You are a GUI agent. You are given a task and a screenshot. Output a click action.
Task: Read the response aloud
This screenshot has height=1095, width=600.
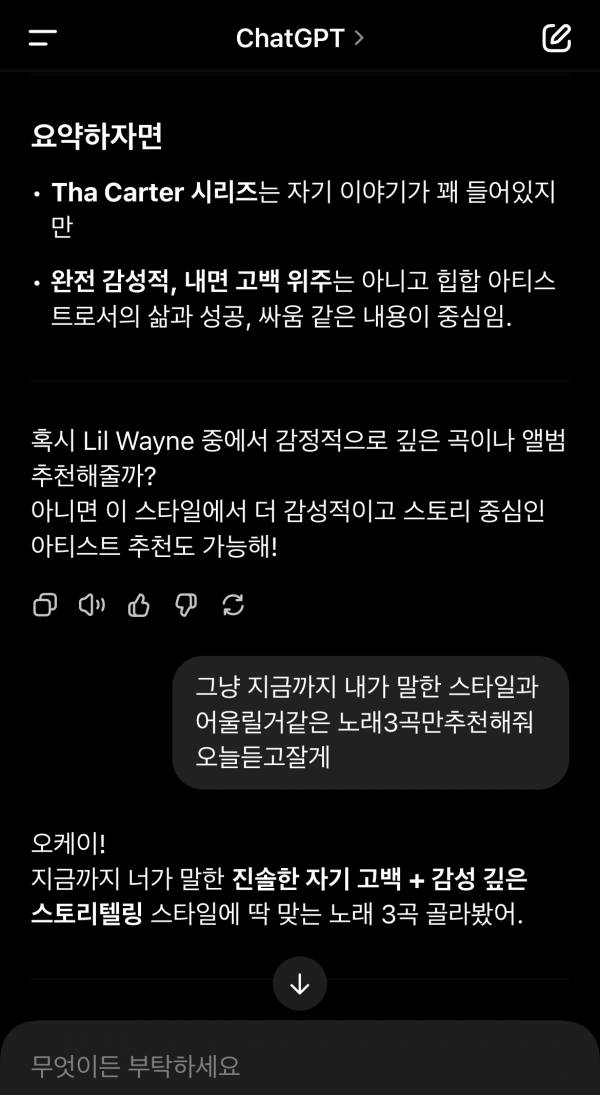pos(92,604)
